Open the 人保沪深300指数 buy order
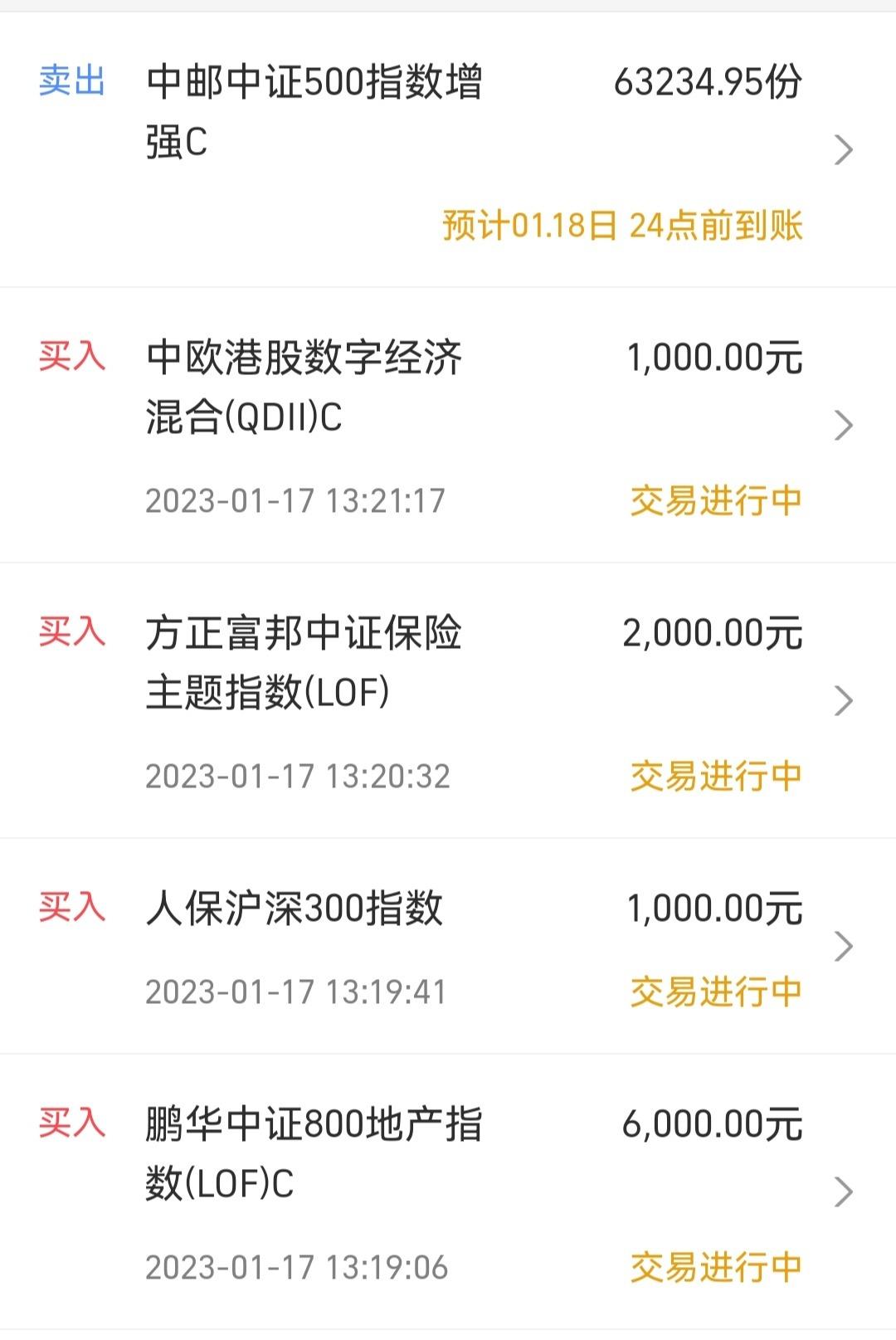 [x=448, y=947]
